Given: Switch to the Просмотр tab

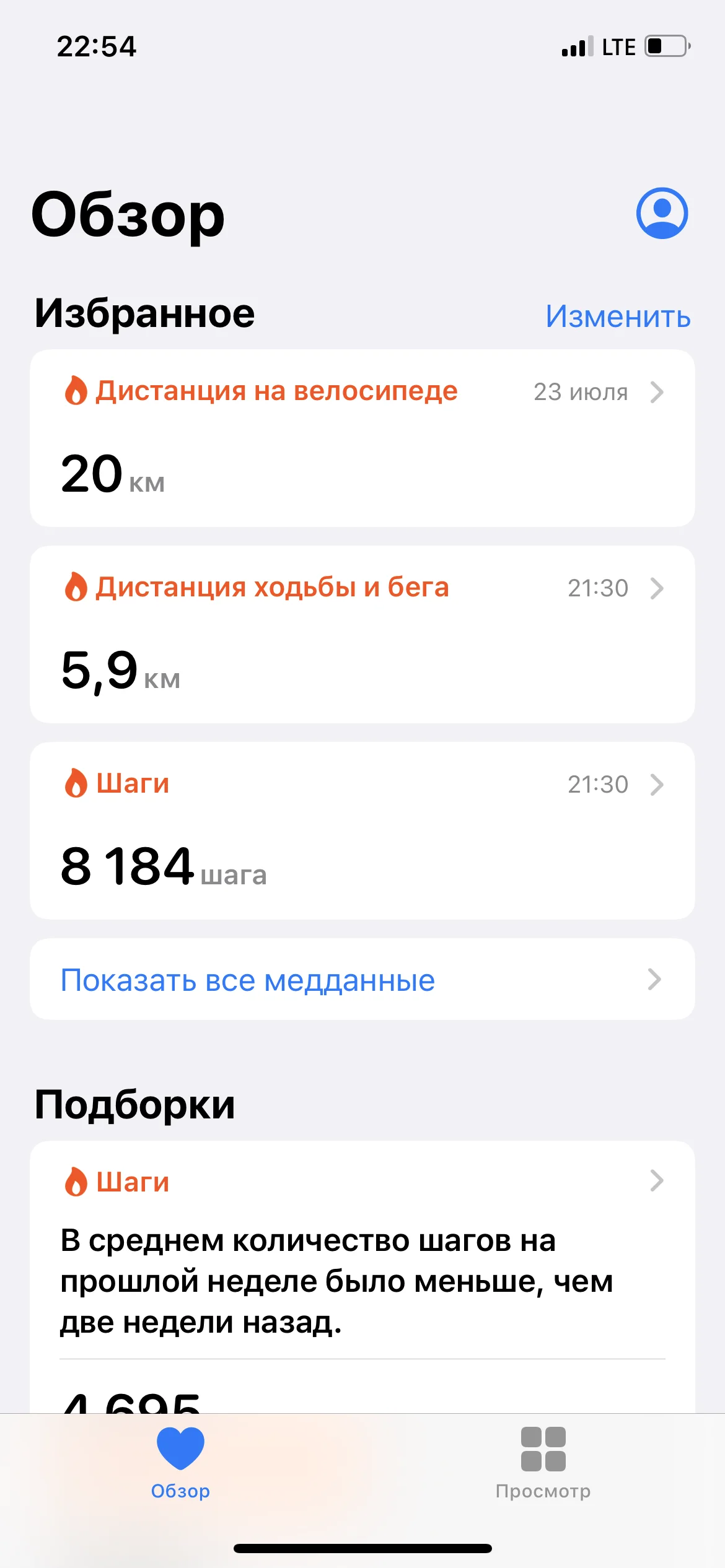Looking at the screenshot, I should coord(543,1463).
